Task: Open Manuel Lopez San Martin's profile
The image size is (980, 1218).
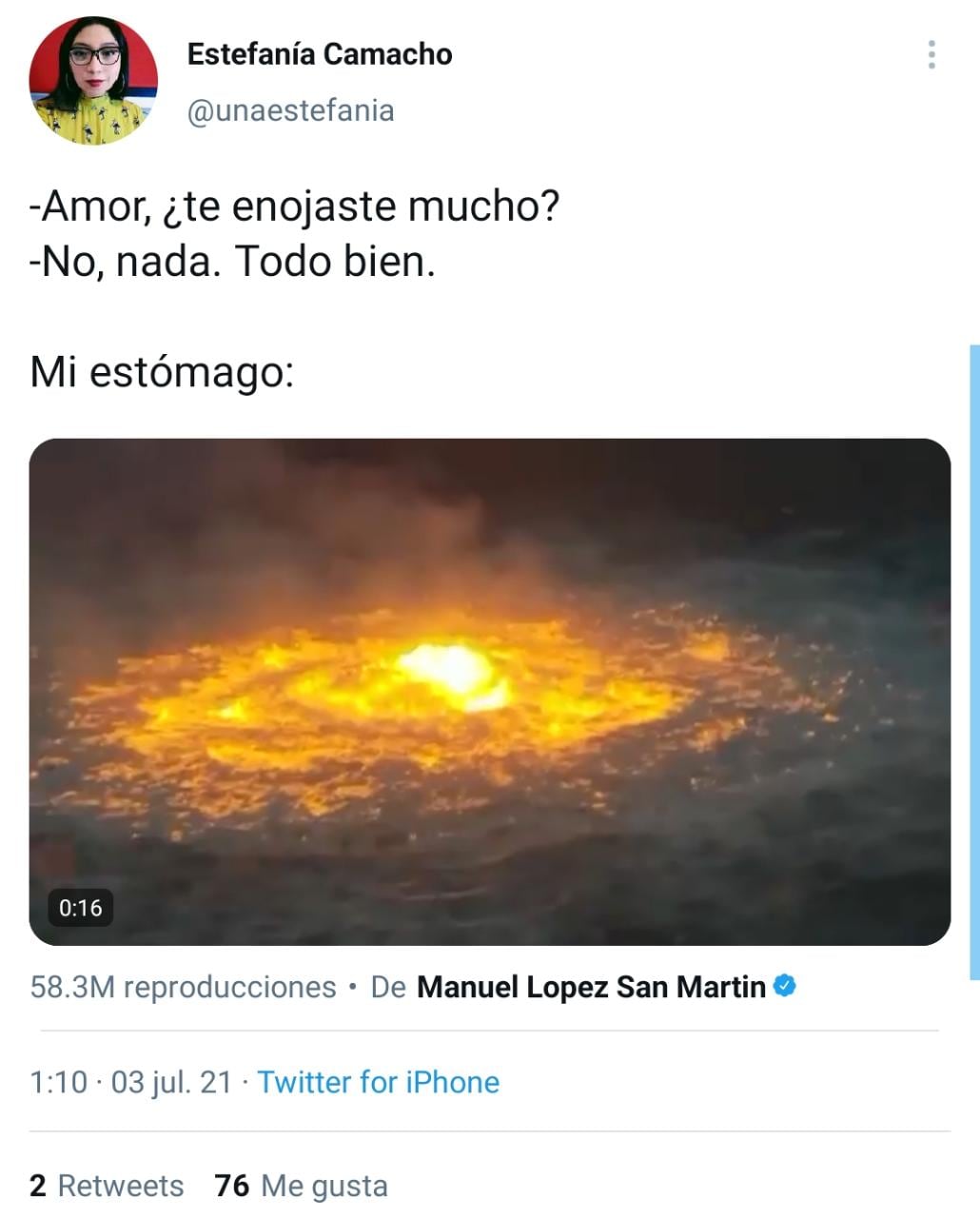Action: (591, 987)
